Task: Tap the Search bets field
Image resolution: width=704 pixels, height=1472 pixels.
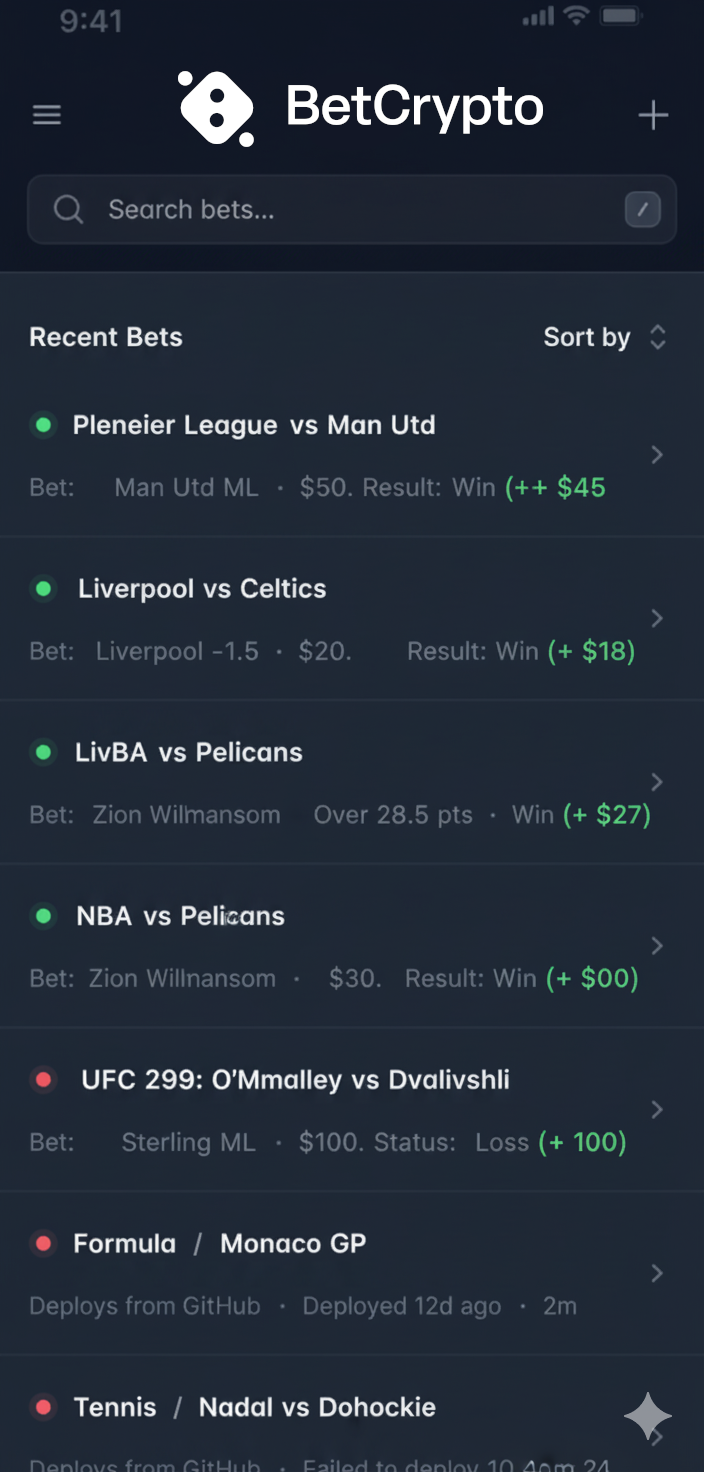Action: tap(340, 210)
